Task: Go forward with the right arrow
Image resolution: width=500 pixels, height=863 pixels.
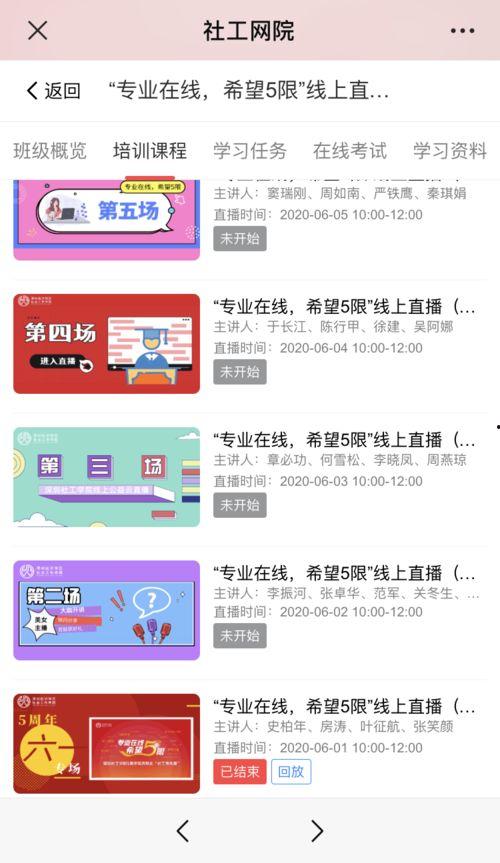Action: [x=317, y=831]
